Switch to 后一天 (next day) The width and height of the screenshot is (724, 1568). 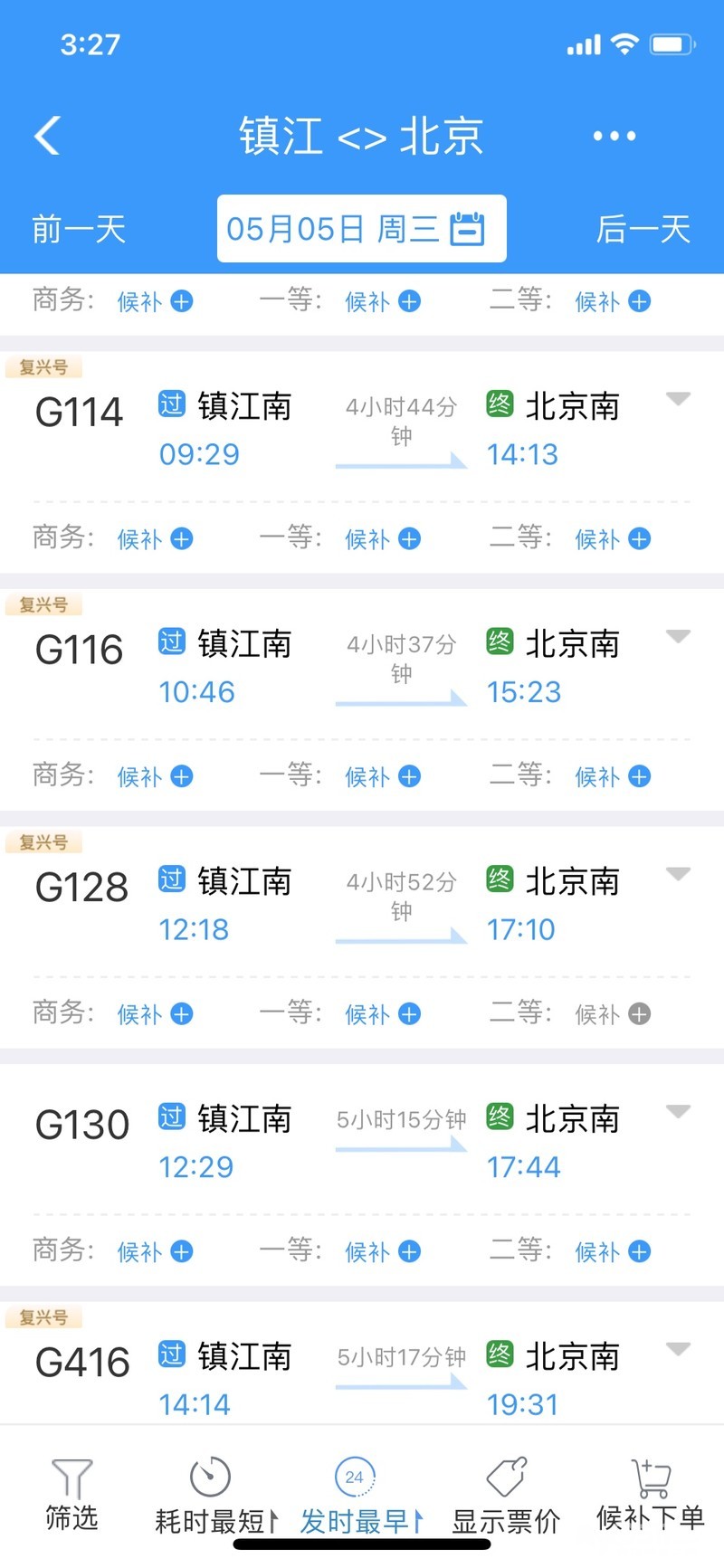point(643,229)
